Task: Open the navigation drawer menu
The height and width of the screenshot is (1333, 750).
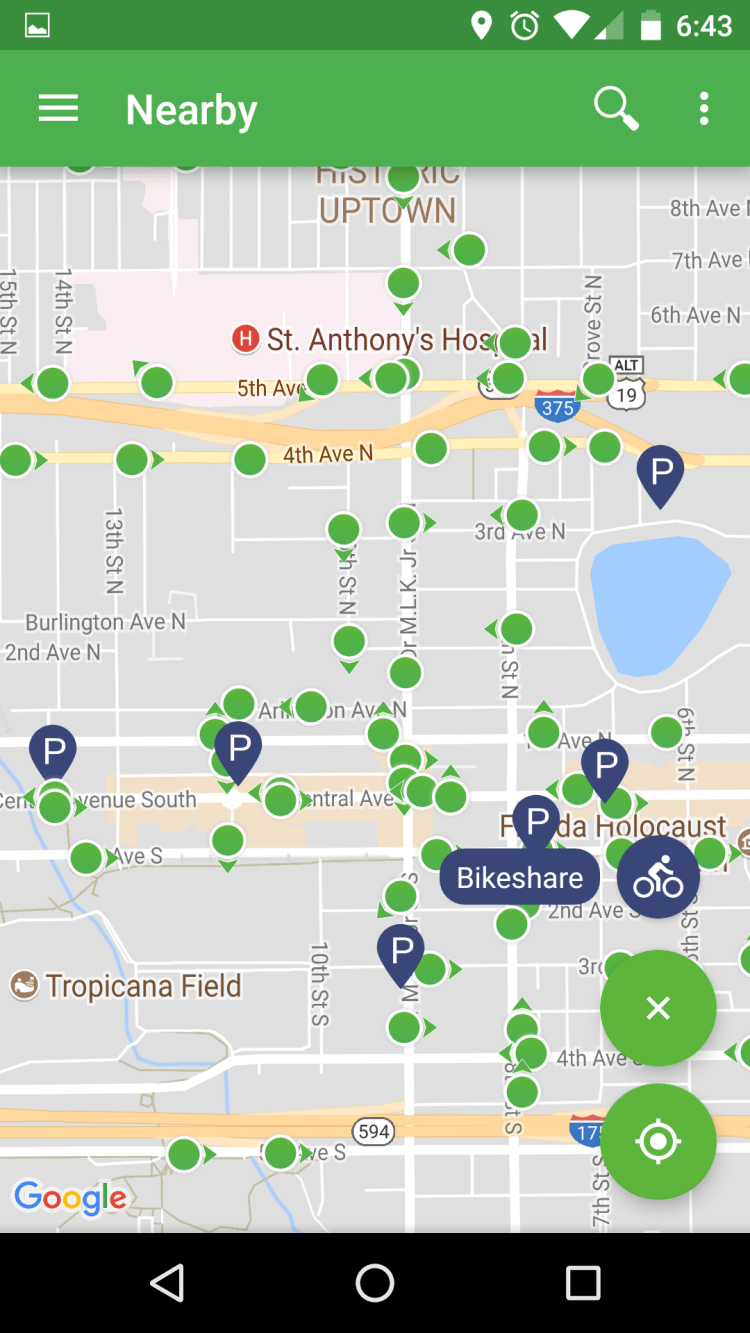Action: pyautogui.click(x=58, y=109)
